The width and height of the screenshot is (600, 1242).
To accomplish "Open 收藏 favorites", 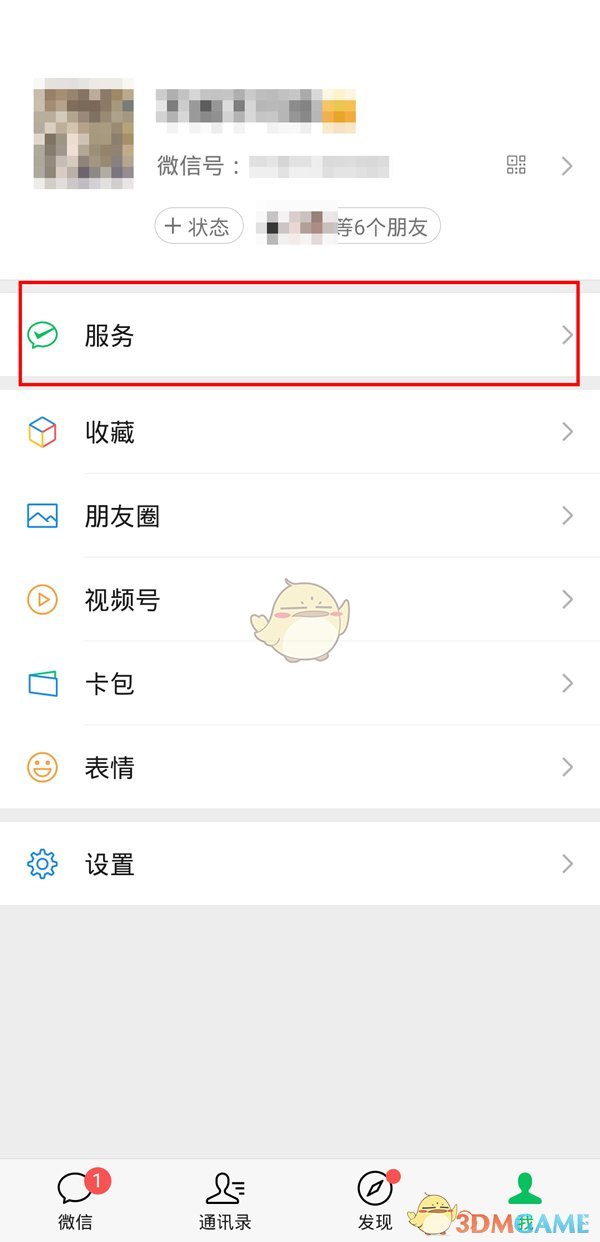I will pos(300,432).
